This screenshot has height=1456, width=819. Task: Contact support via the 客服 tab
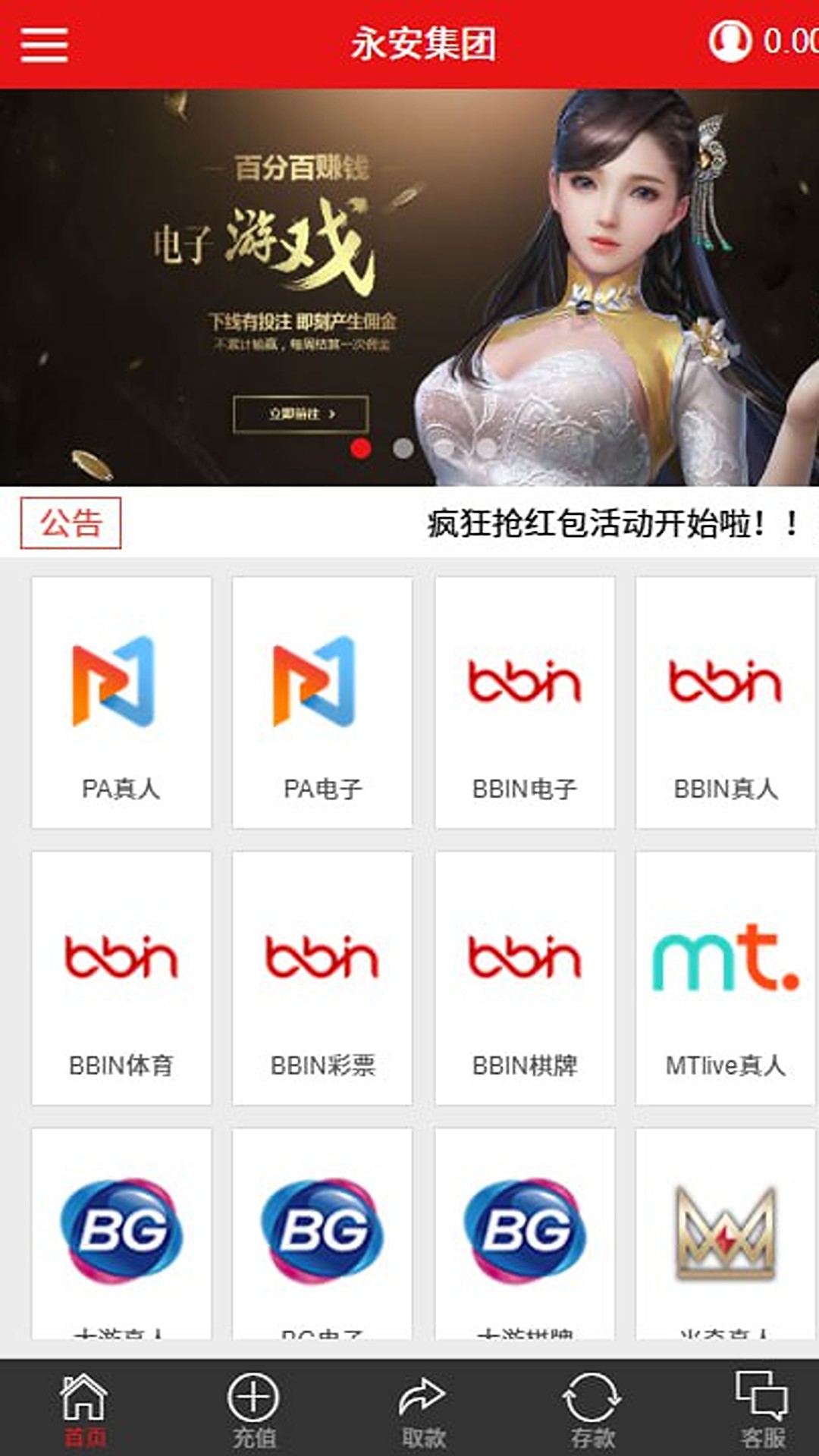762,1409
